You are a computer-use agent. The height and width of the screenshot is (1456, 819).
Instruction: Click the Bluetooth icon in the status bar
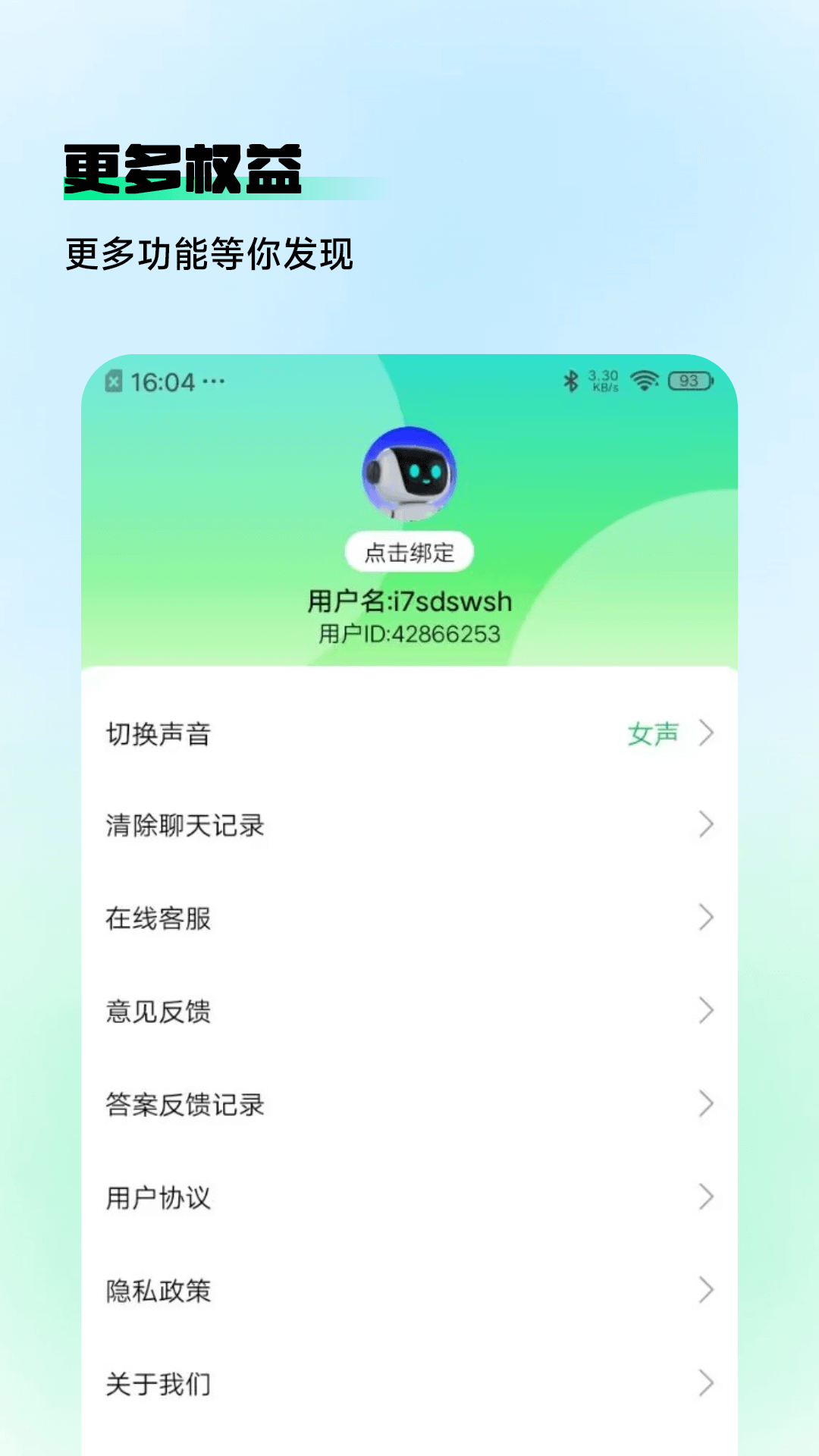570,379
